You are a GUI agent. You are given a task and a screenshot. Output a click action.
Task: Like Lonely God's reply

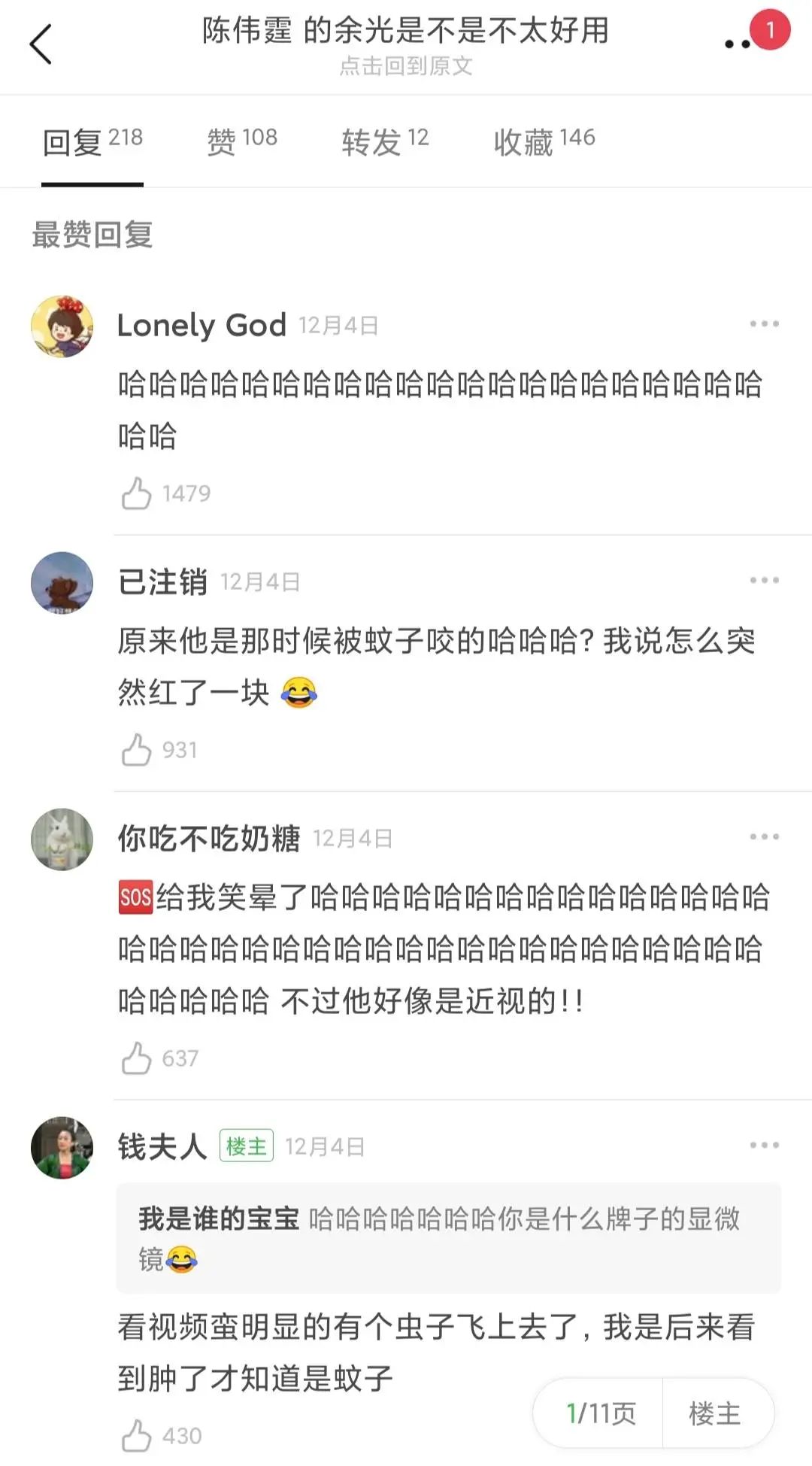(137, 493)
